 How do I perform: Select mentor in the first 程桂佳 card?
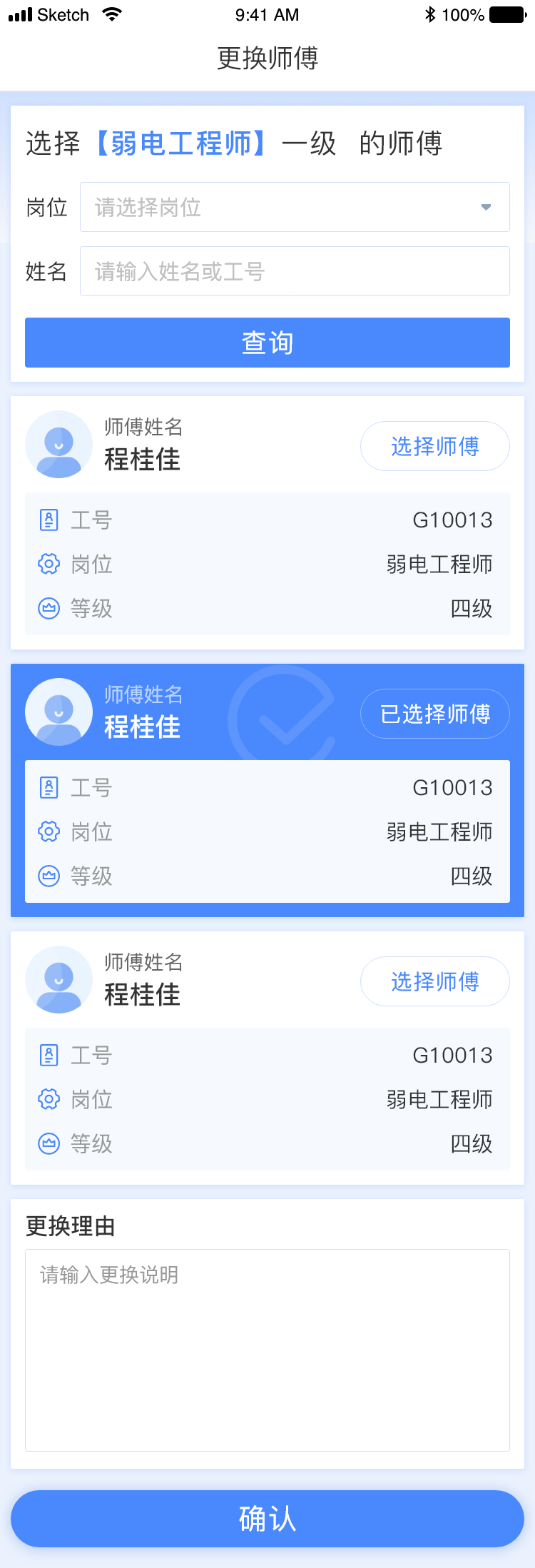click(434, 445)
